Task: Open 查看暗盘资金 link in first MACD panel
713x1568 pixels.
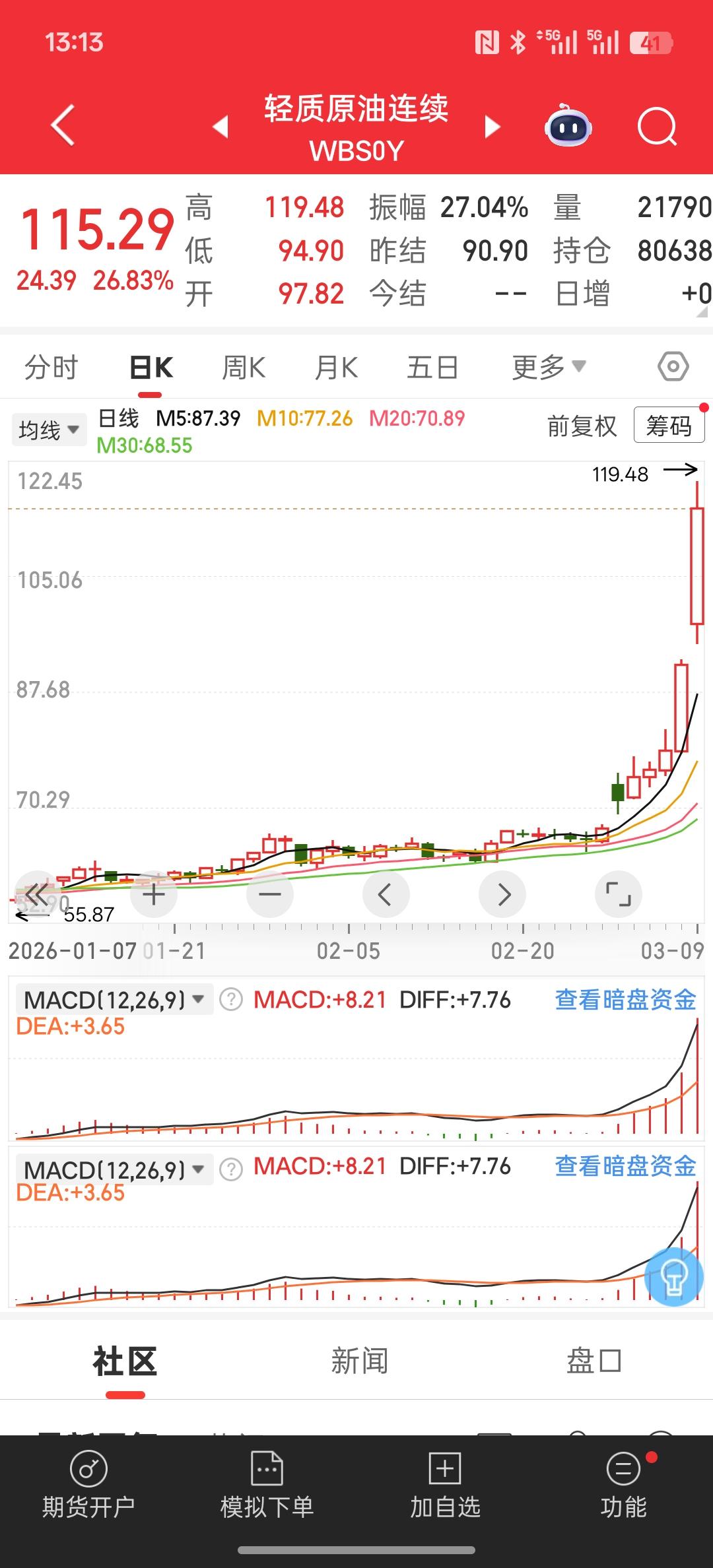Action: coord(625,1000)
